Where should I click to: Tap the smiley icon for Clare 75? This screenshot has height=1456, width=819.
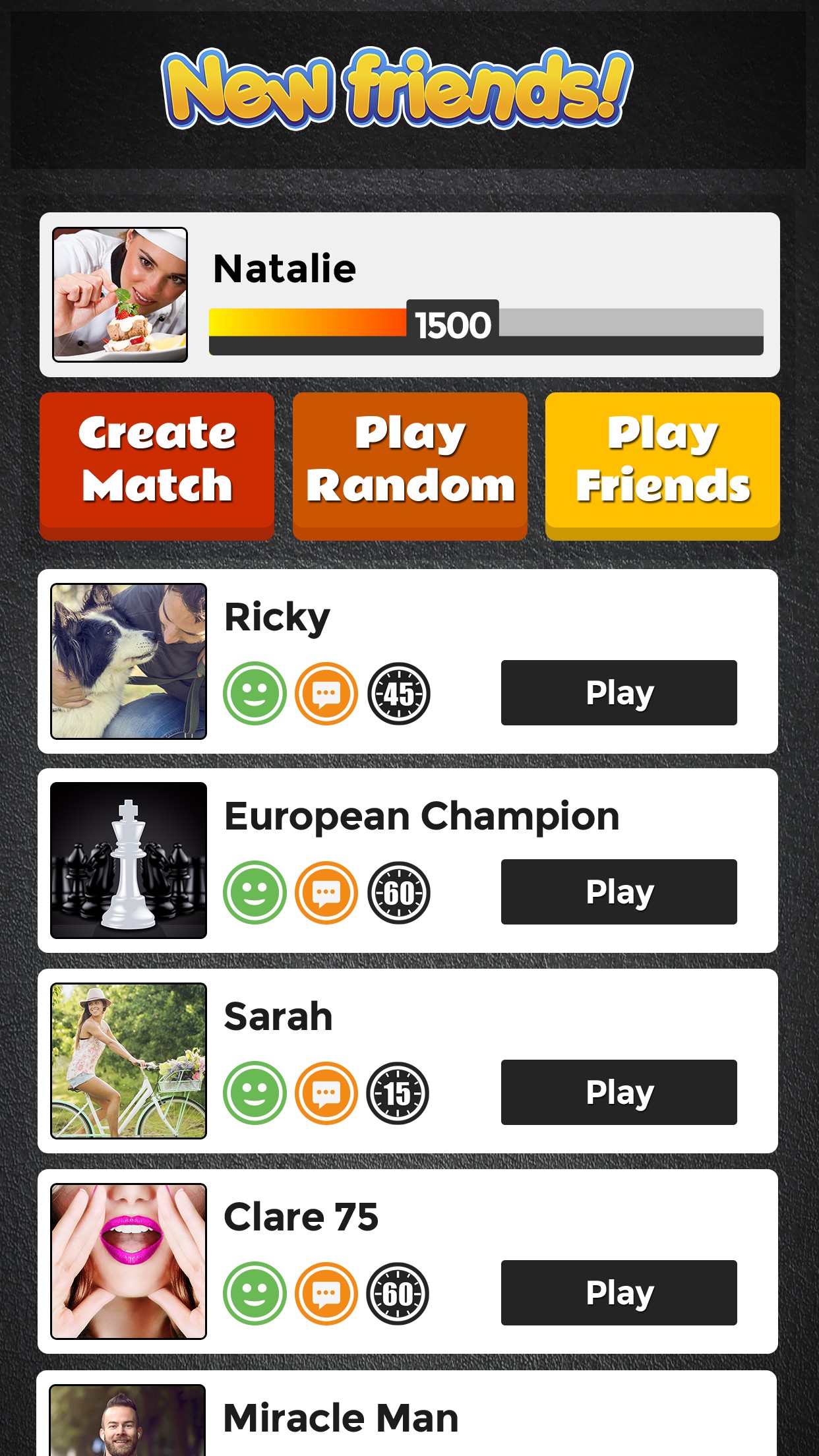[255, 1293]
